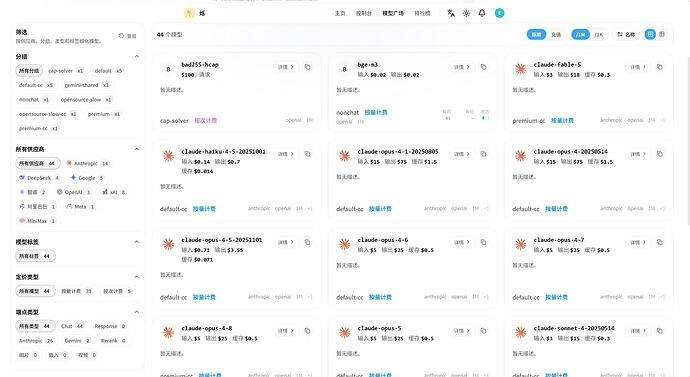Image resolution: width=690 pixels, height=377 pixels.
Task: Open the user avatar menu
Action: [x=499, y=13]
